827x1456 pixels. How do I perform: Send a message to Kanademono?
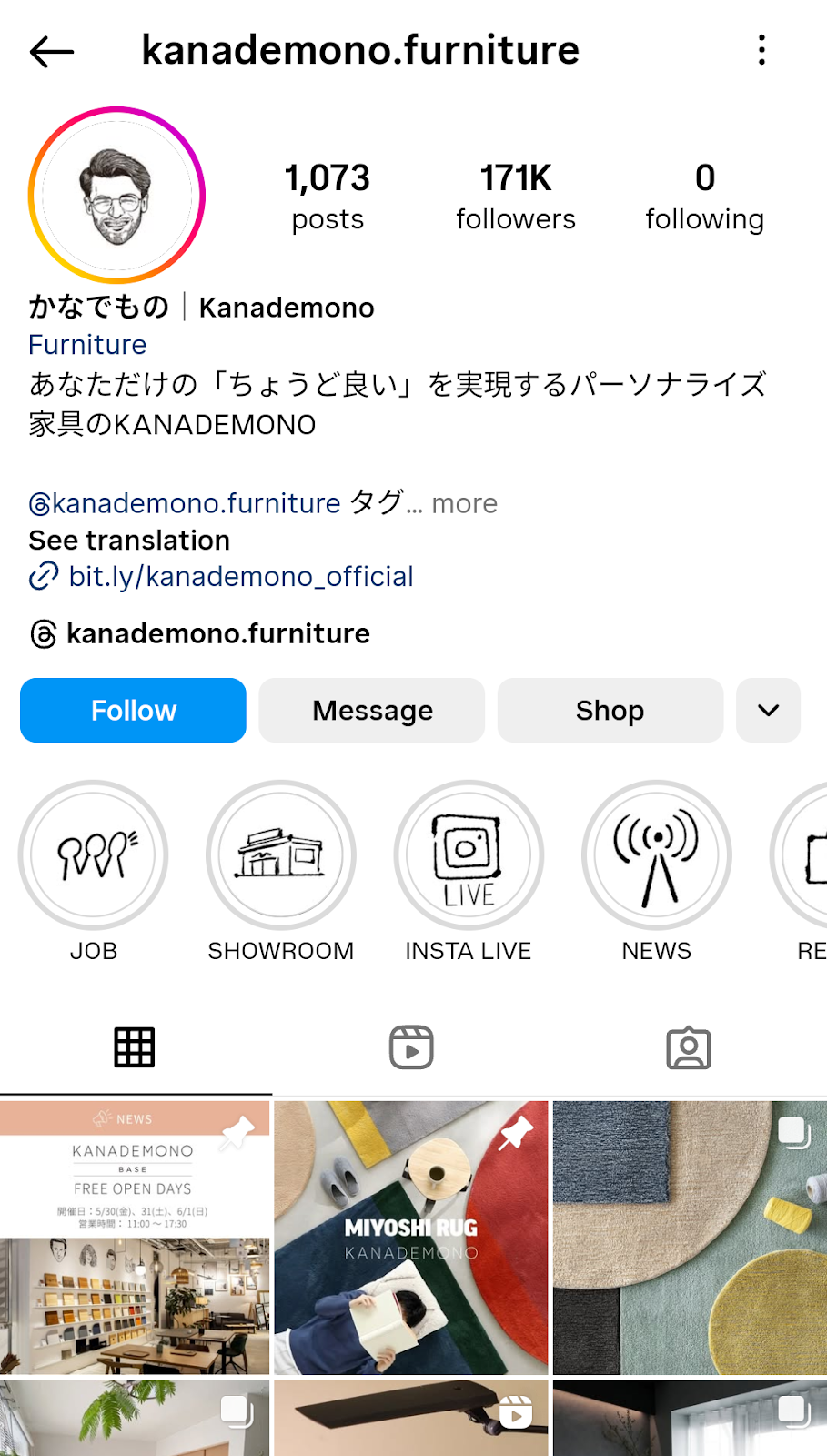(372, 710)
